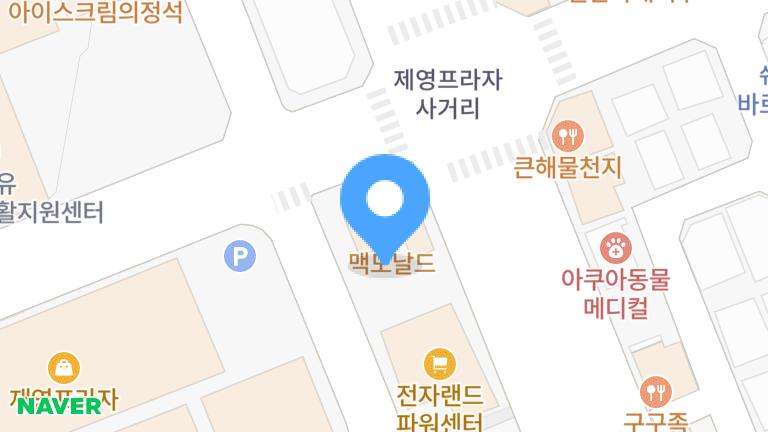Select the 아쿠아동물메디컬 animal hospital marker

pos(613,245)
